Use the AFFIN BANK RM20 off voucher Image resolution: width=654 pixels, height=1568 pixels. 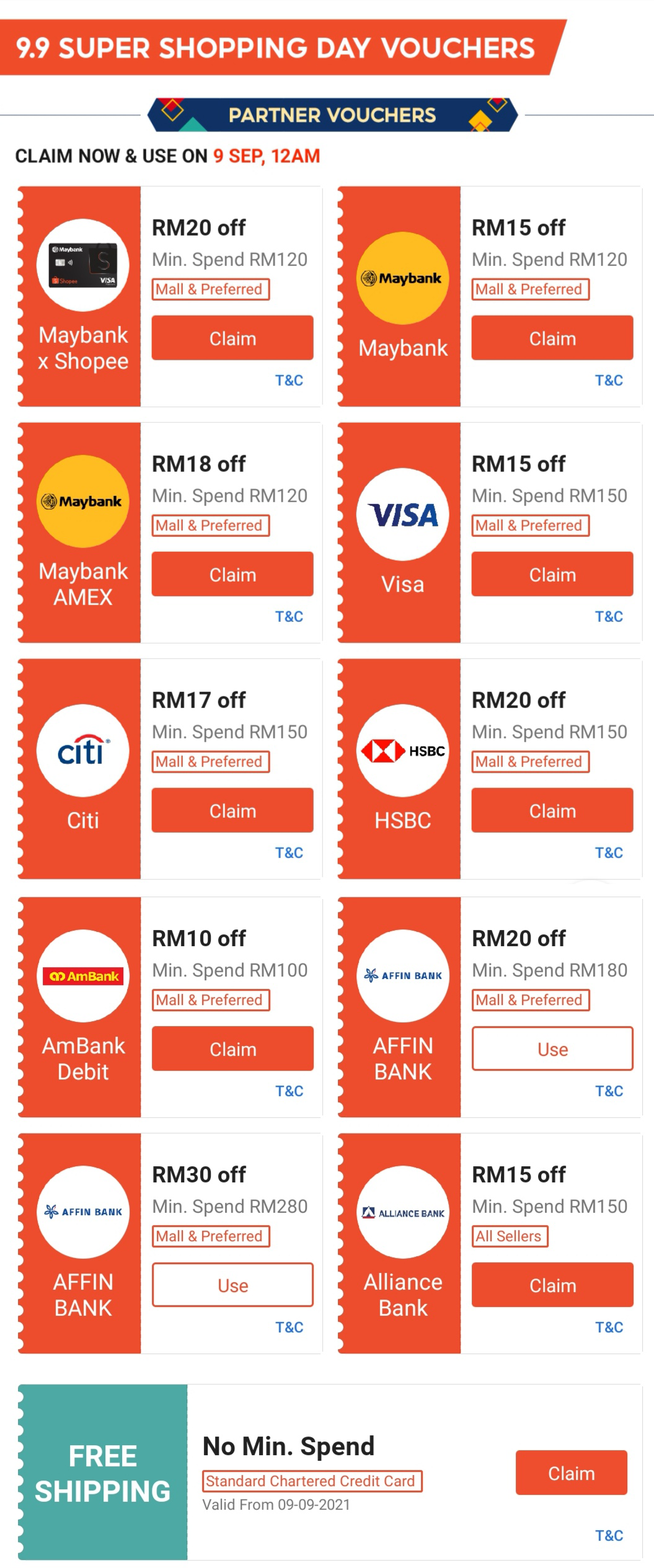pyautogui.click(x=552, y=1048)
